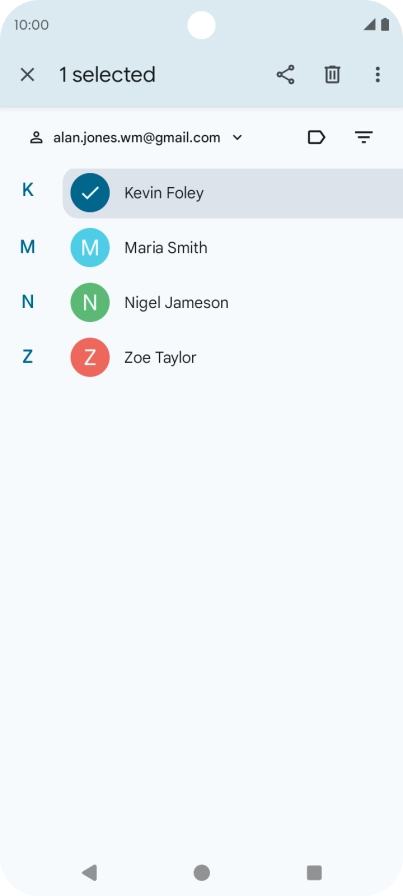Select Nigel Jameson
Viewport: 403px width, 896px height.
pos(233,303)
